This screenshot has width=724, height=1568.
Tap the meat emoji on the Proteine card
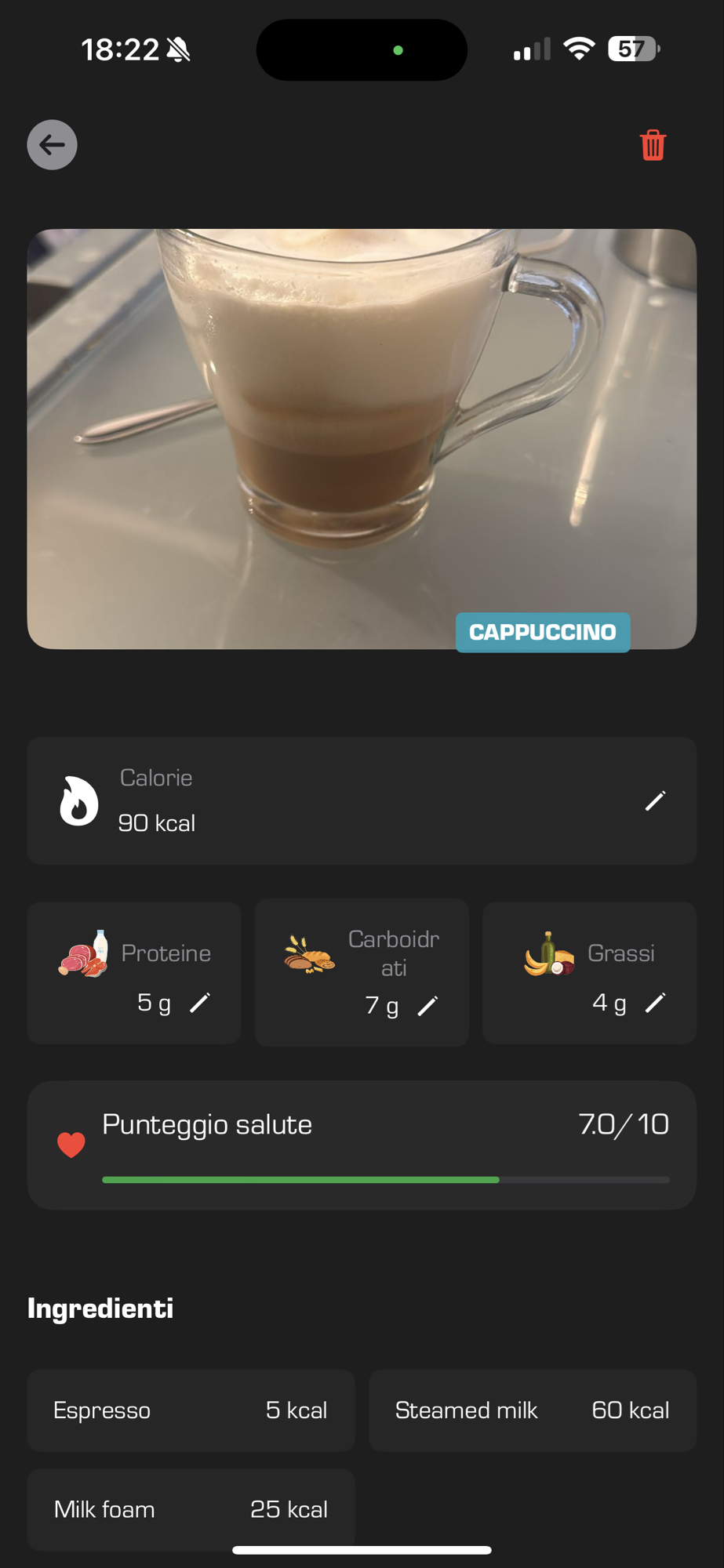click(x=84, y=955)
